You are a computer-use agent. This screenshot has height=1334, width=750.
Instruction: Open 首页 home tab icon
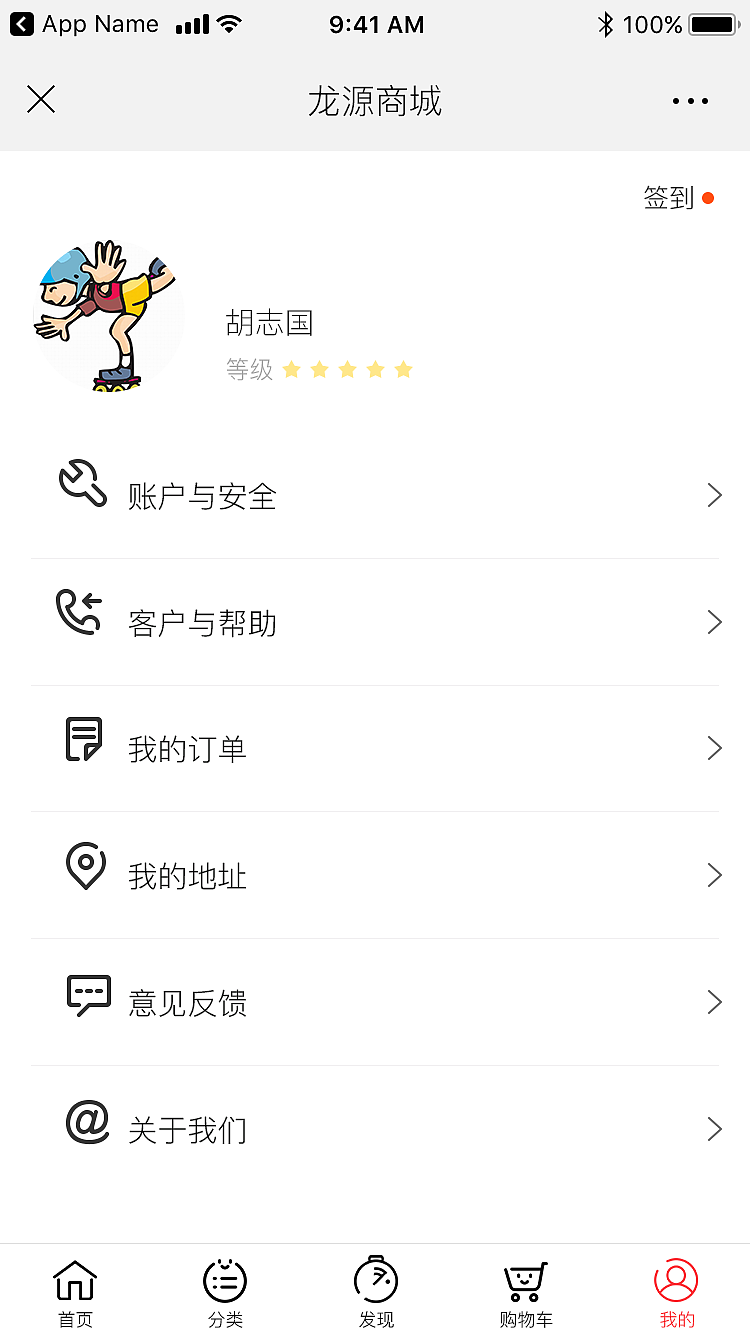75,1278
